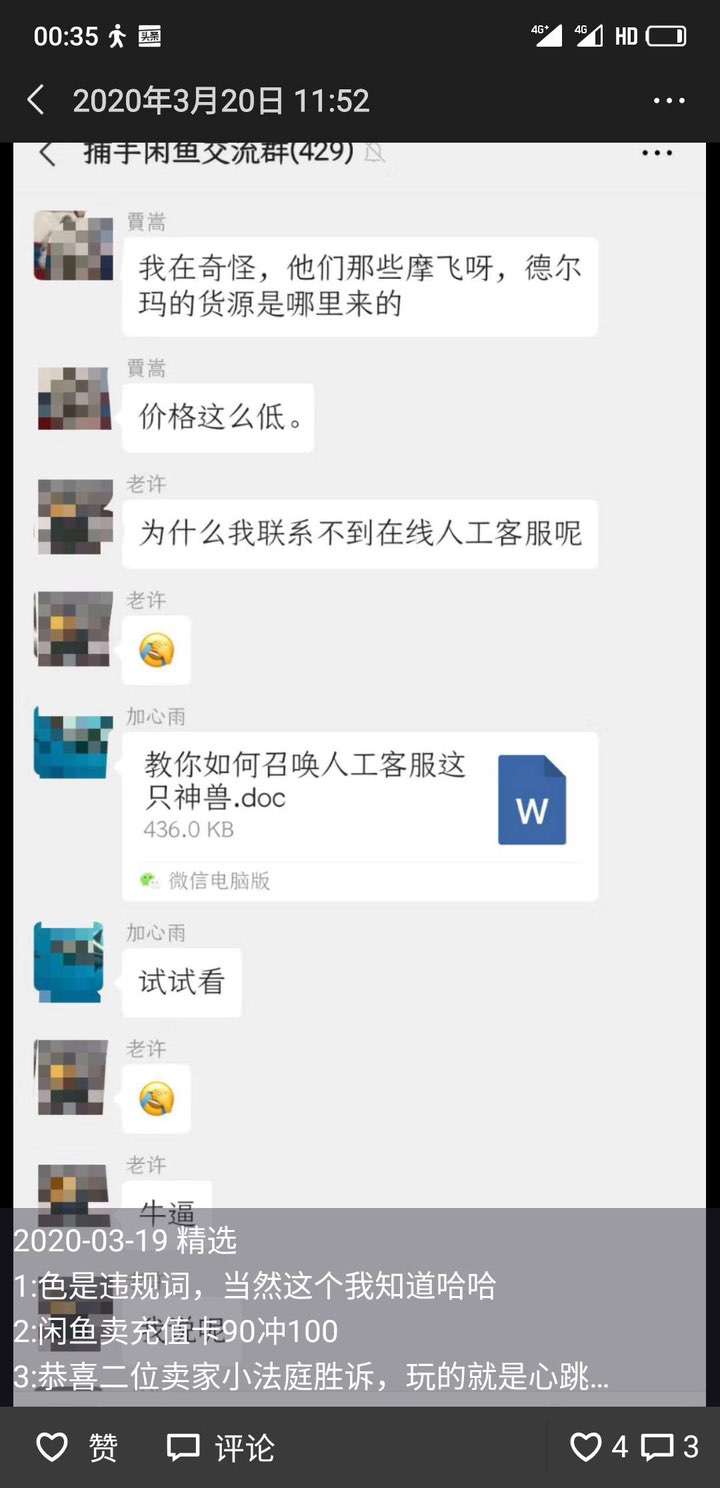View the 4 likes heart counter
This screenshot has height=1488, width=720.
(x=598, y=1447)
